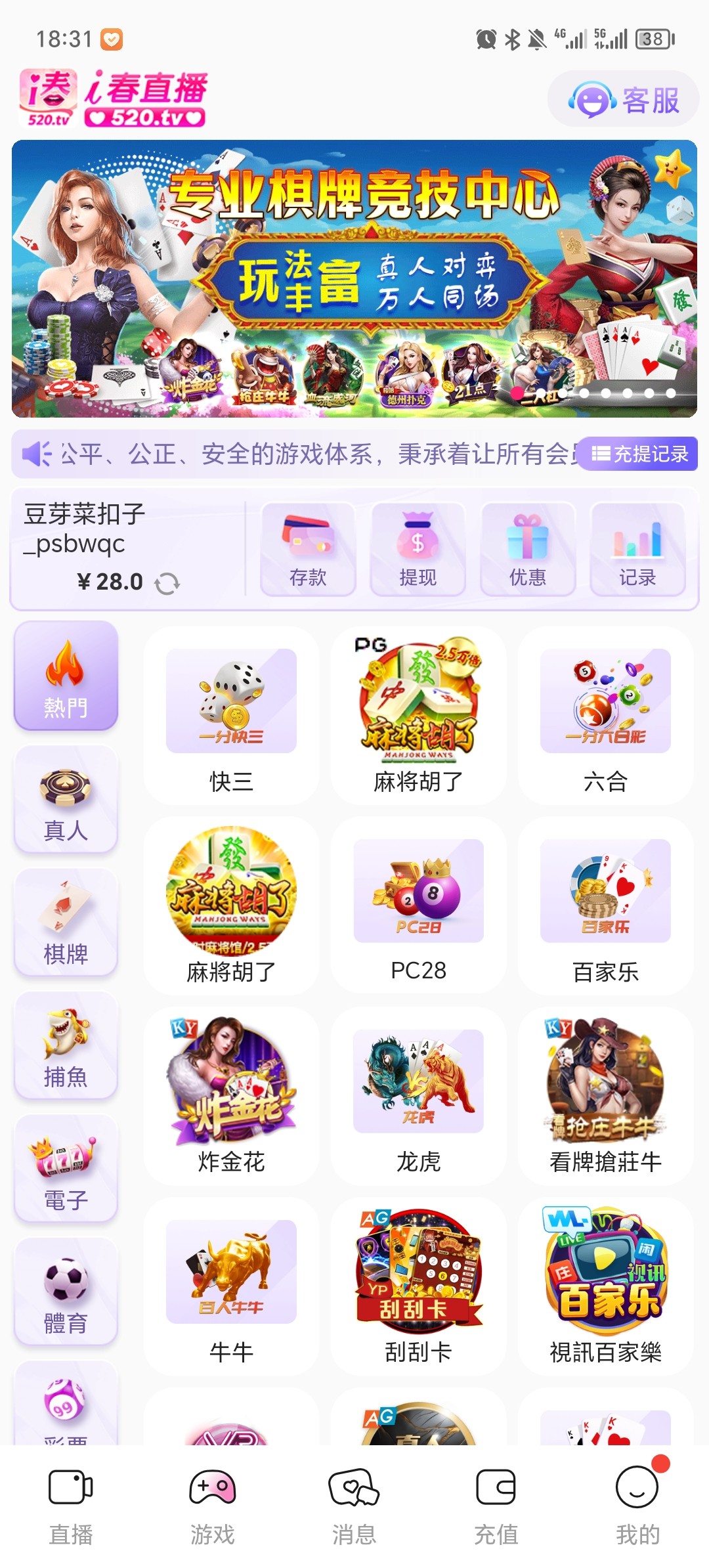Refresh the ¥28.0 balance

167,583
